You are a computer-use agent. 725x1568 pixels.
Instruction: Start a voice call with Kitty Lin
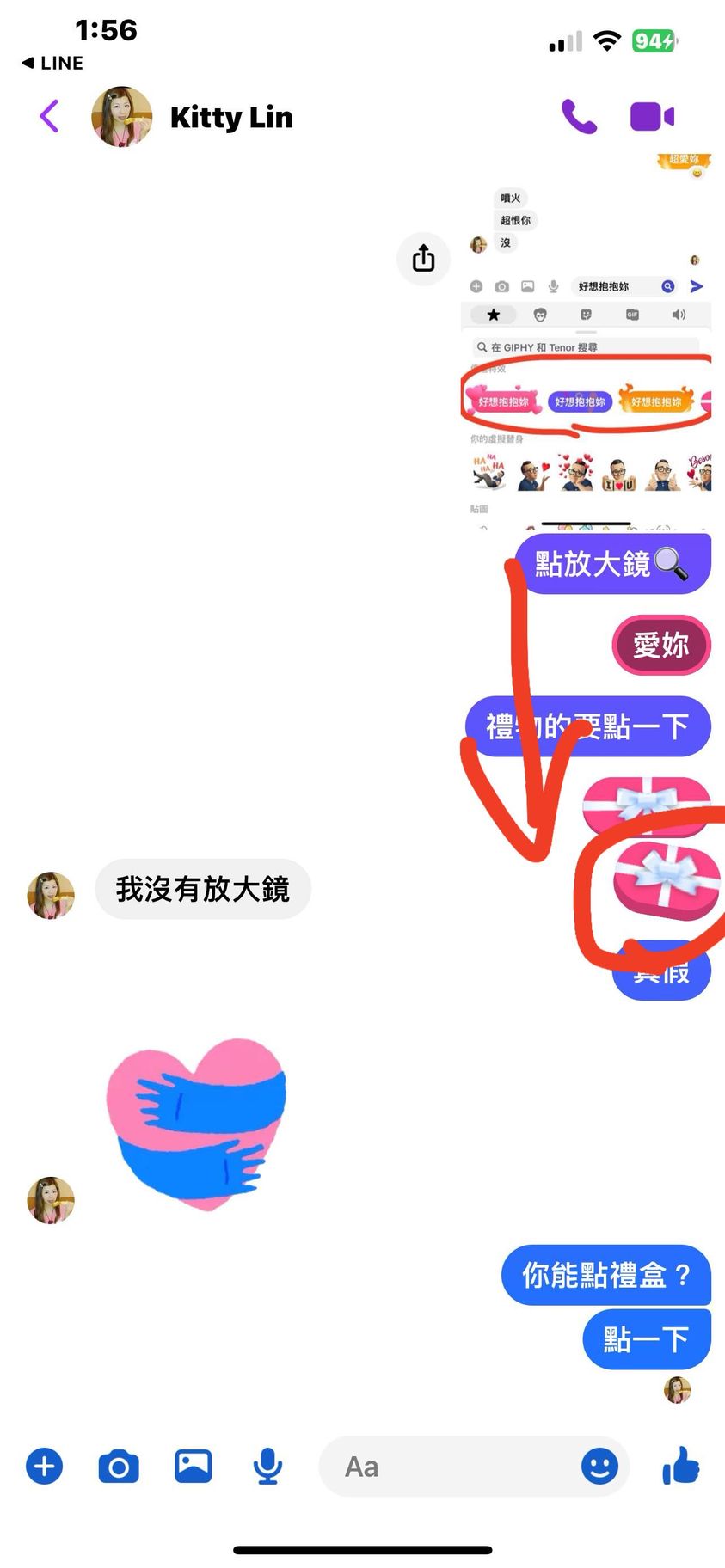click(579, 116)
